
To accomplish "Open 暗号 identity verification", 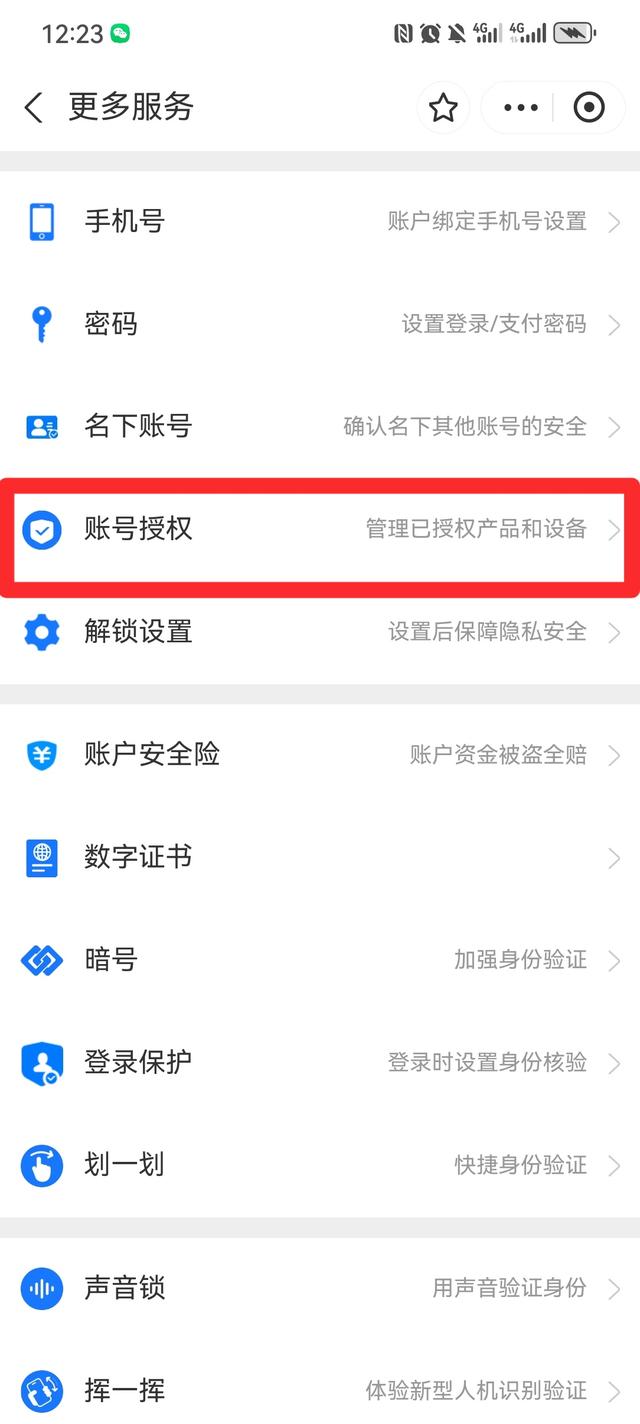I will 320,960.
